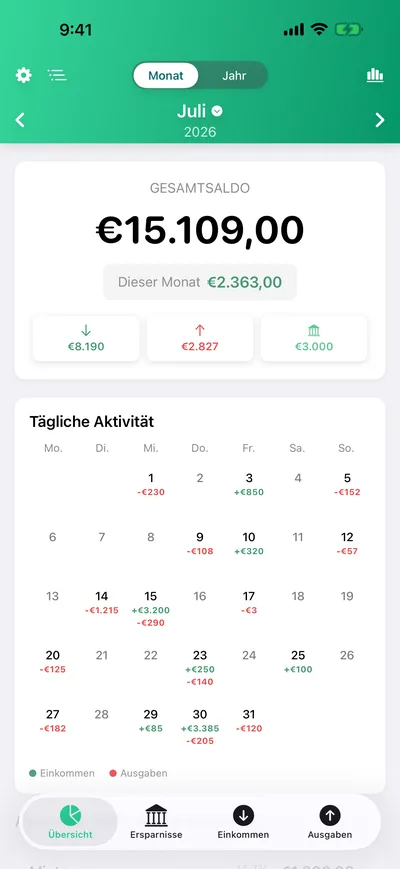Viewport: 400px width, 869px height.
Task: Open the bar chart statistics icon
Action: (x=375, y=75)
